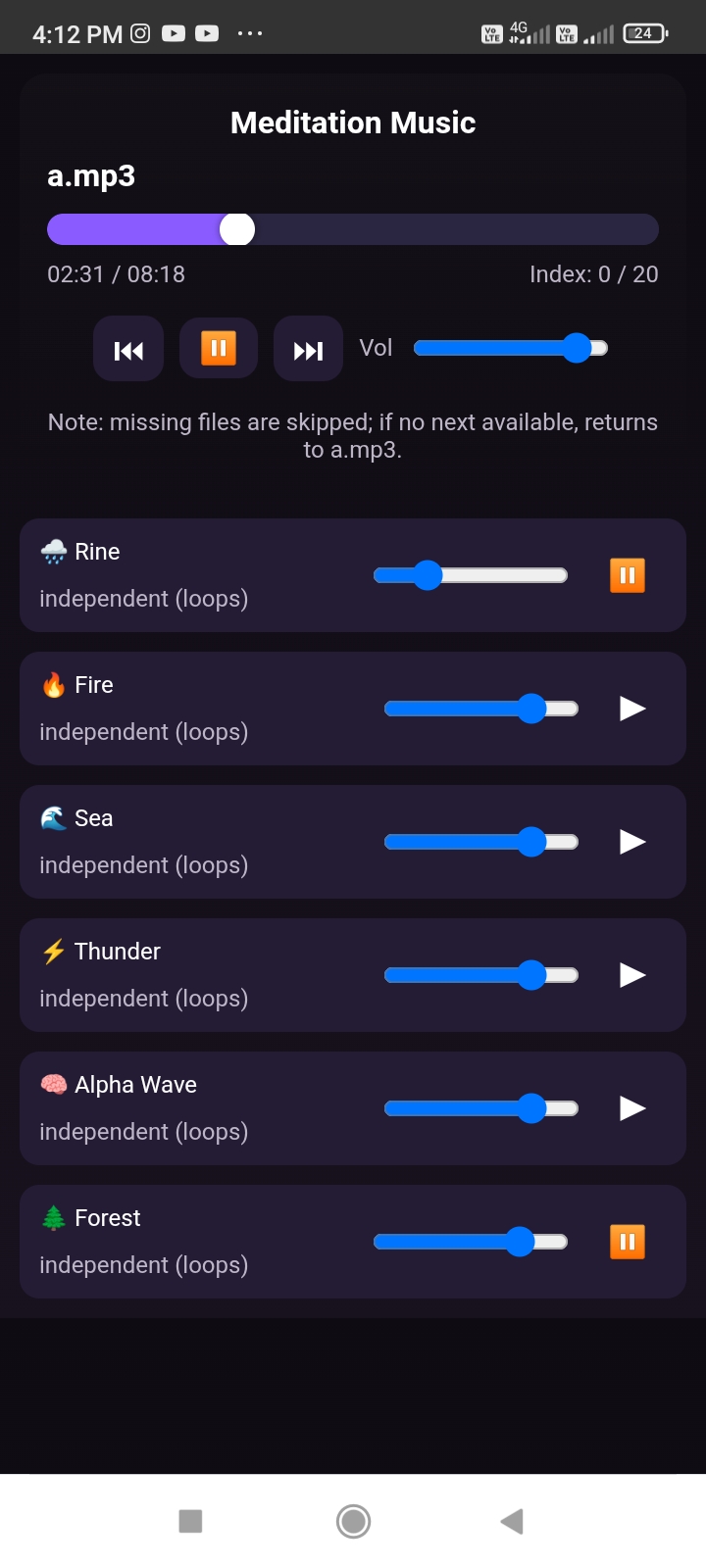Pause the Forest ambient sound
Image resolution: width=706 pixels, height=1568 pixels.
pos(628,1242)
